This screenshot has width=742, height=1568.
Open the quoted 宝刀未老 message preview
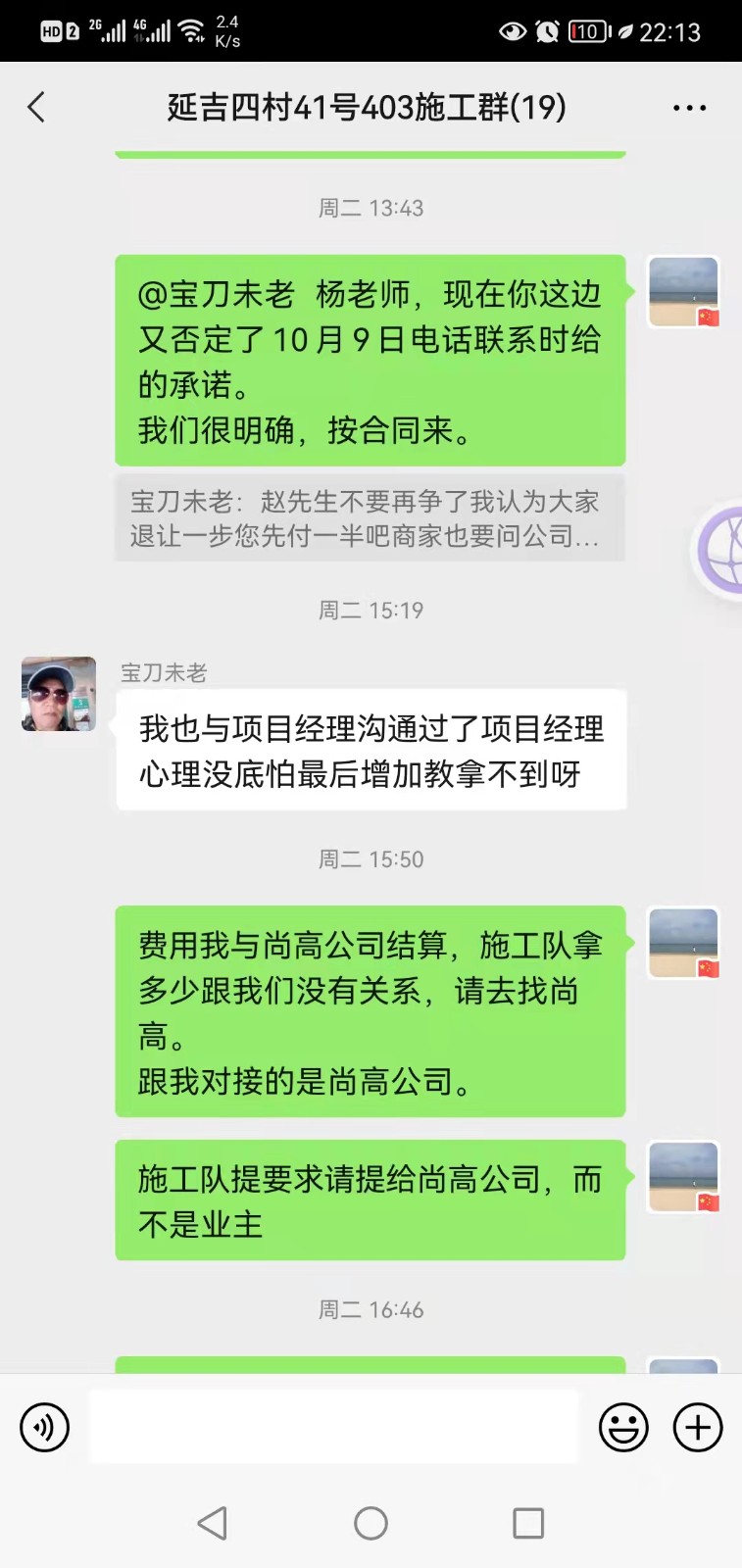pos(370,518)
